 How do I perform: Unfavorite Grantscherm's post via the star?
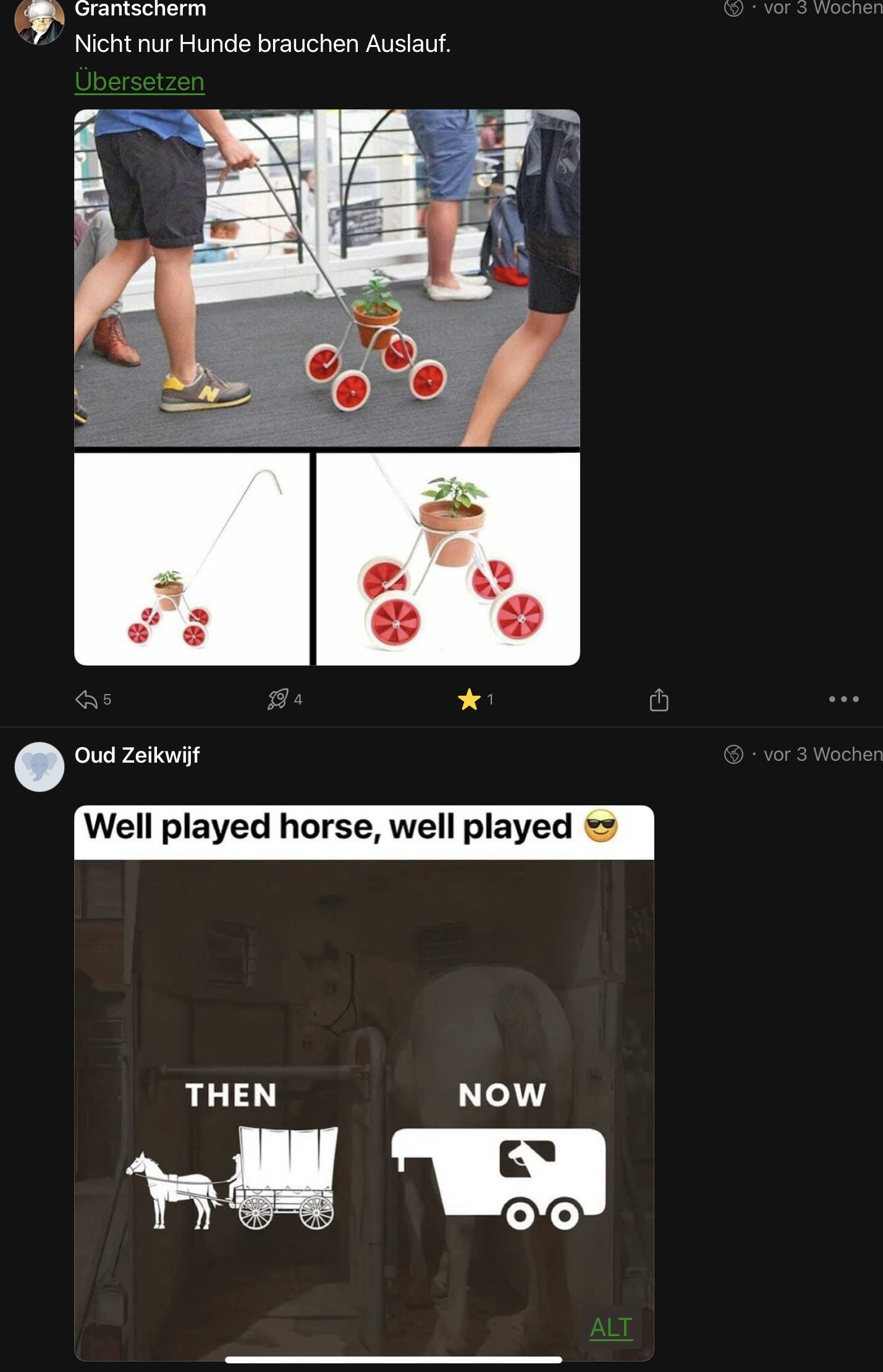(469, 700)
